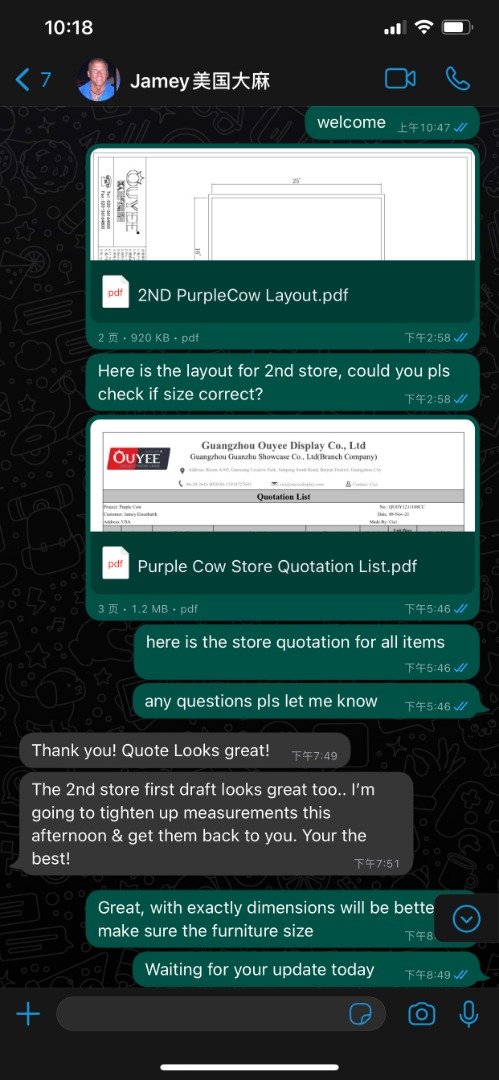Start a video call with Jamey
499x1080 pixels.
point(400,79)
